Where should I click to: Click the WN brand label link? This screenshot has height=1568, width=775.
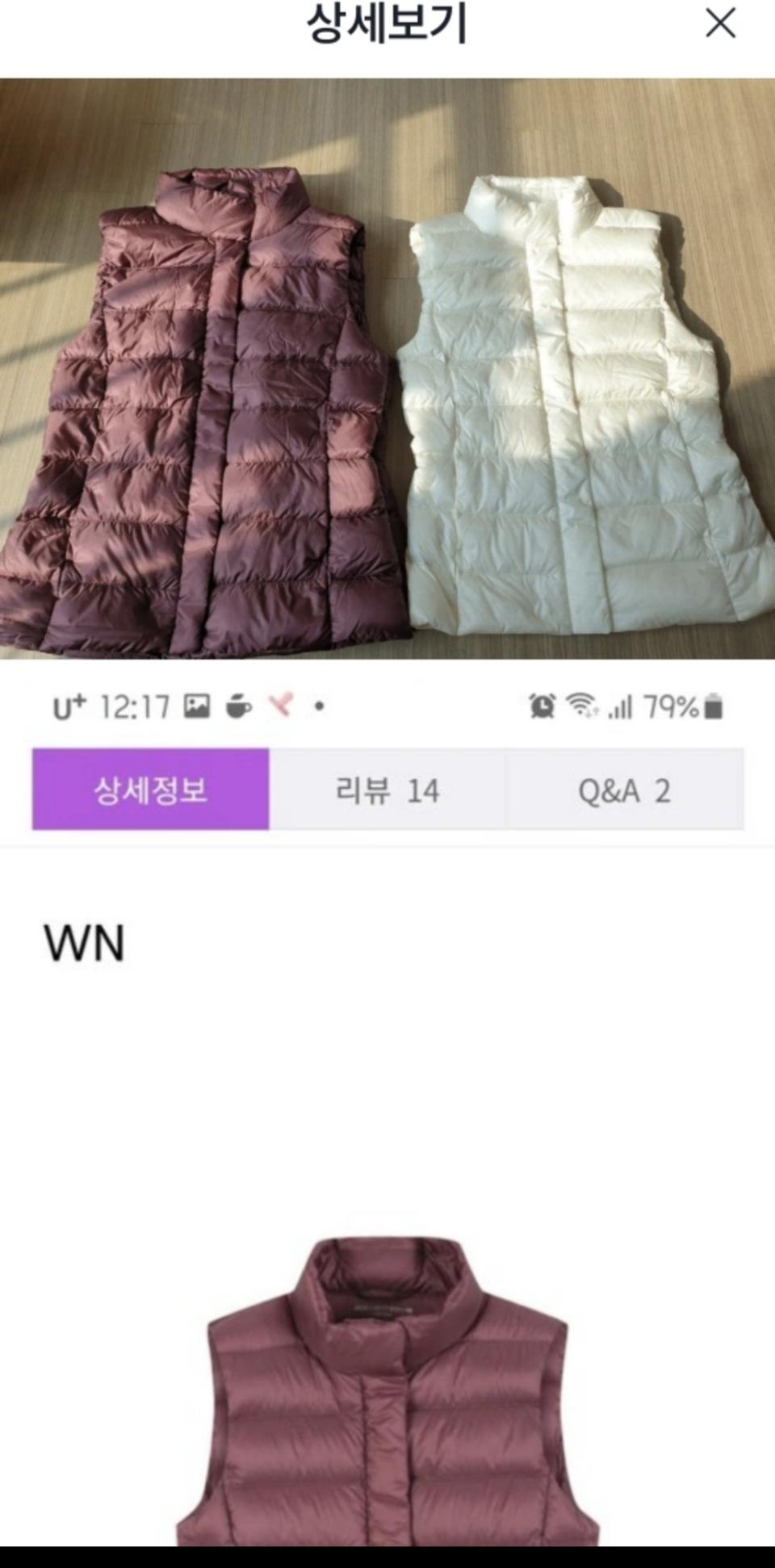[x=83, y=941]
